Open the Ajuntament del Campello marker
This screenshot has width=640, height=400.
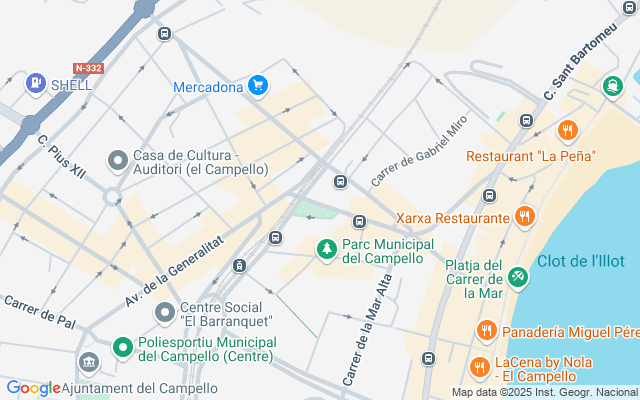coord(89,362)
